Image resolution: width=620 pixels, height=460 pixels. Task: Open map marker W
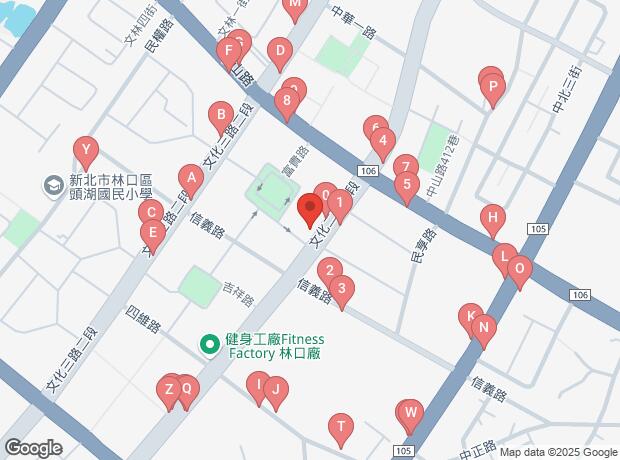[411, 413]
